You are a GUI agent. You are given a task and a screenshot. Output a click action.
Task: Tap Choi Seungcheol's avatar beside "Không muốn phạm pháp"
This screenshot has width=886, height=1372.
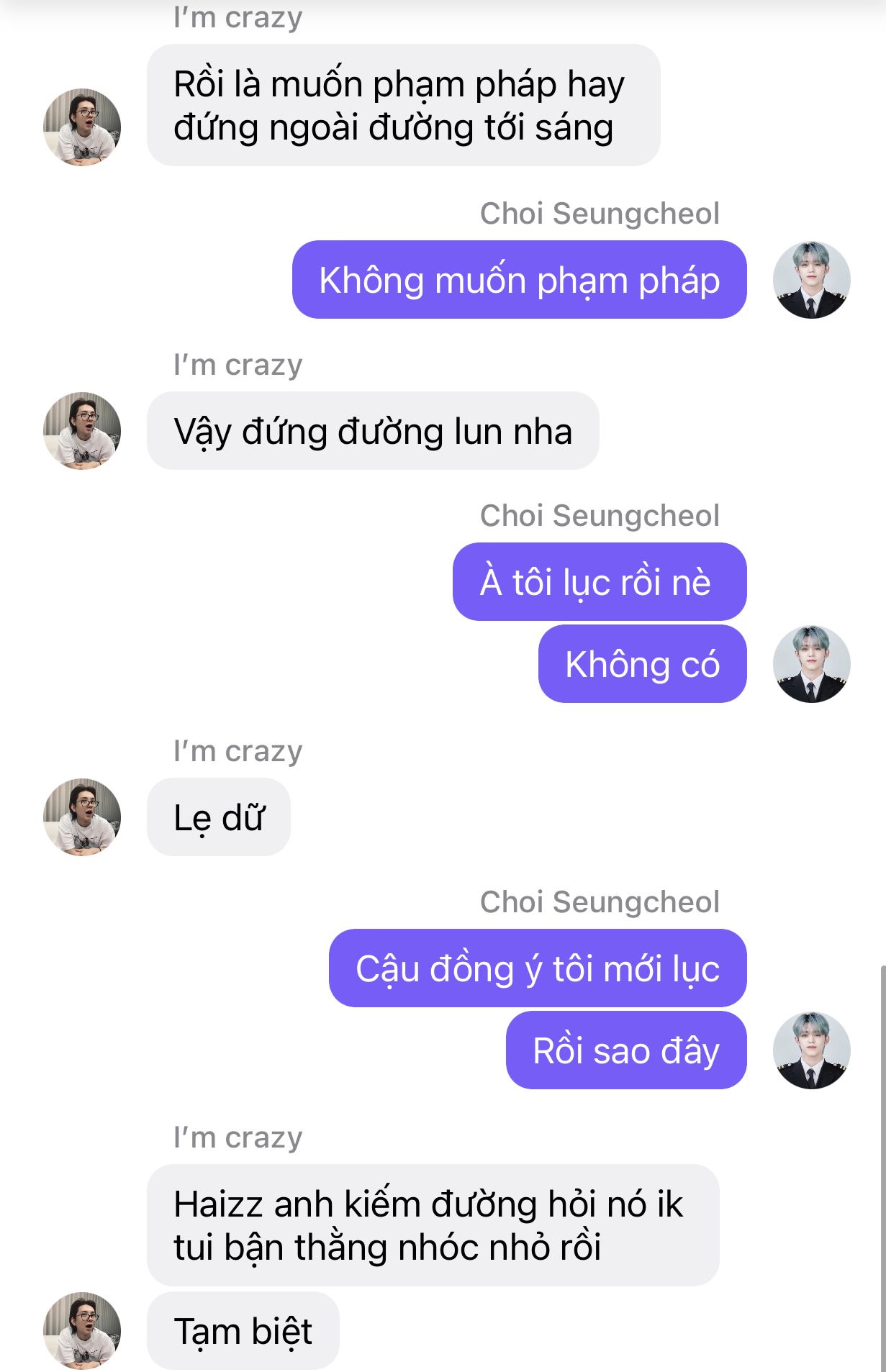point(811,280)
